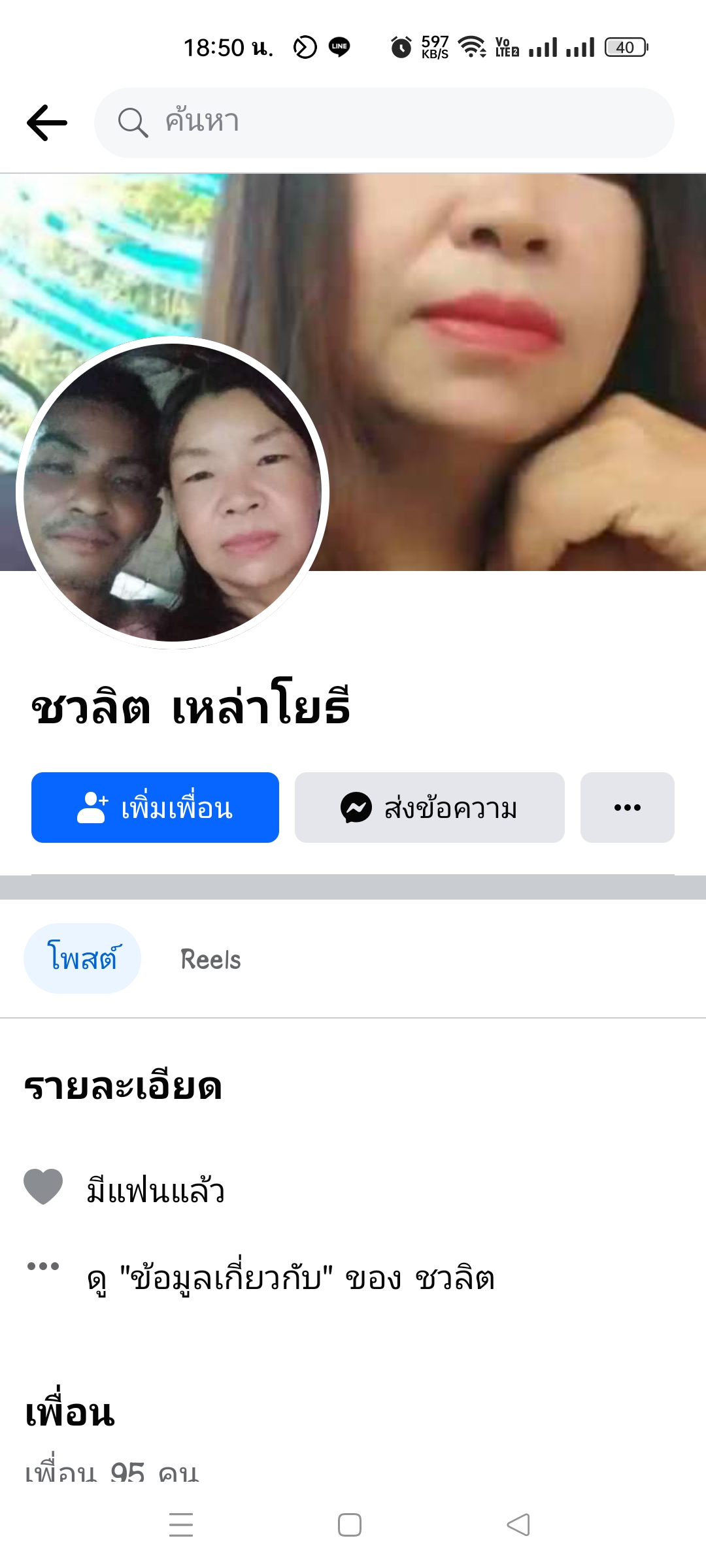
Task: Open recent apps from navigation bar
Action: tap(181, 1525)
